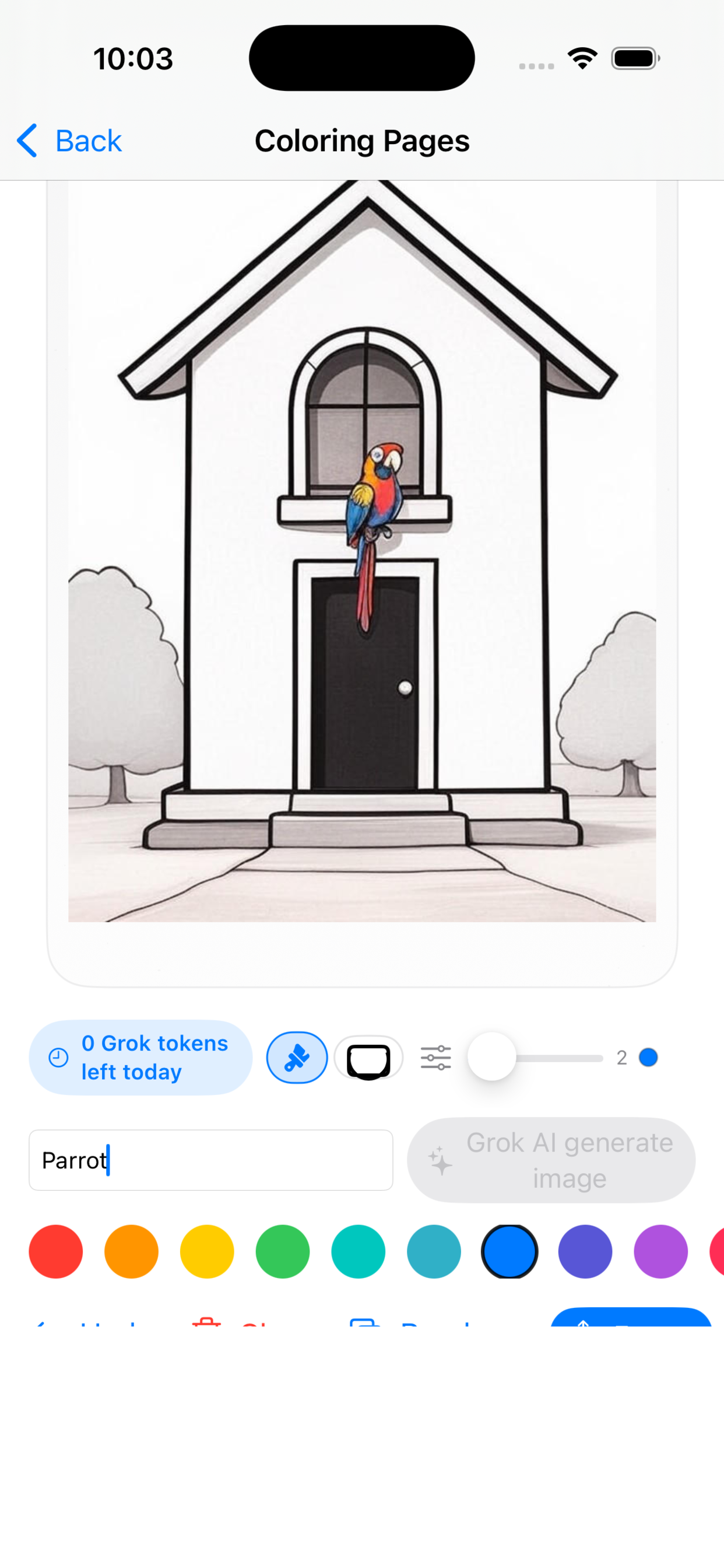Choose the green color swatch
The width and height of the screenshot is (724, 1568).
[x=283, y=1251]
